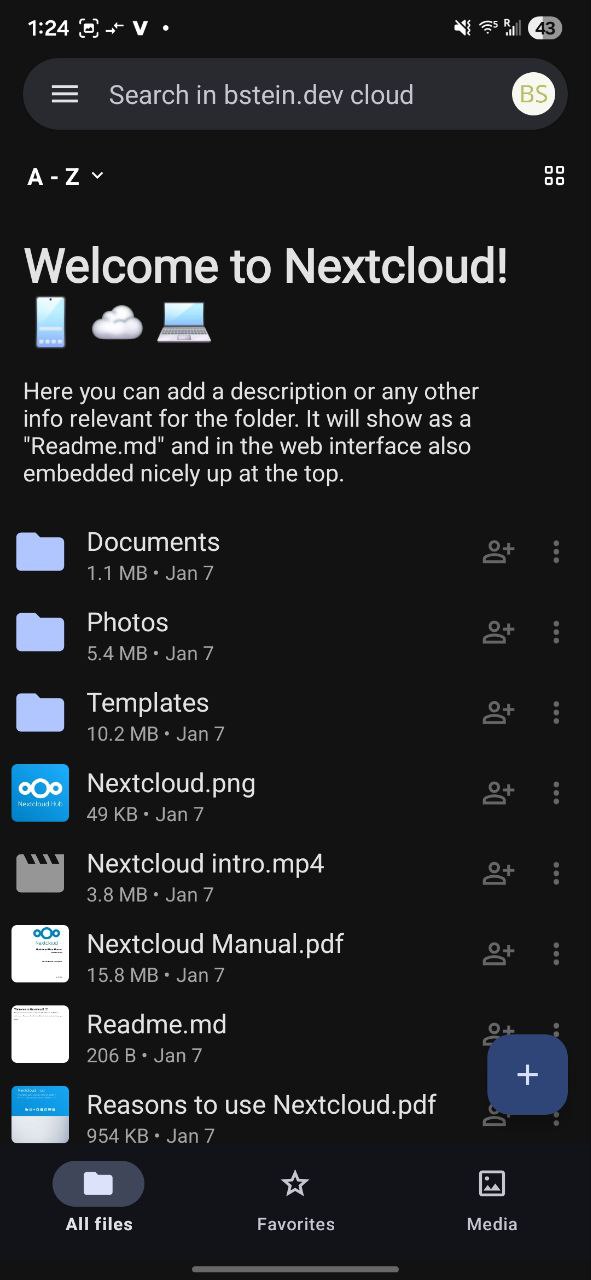
Task: Open more options for Templates folder
Action: click(556, 713)
